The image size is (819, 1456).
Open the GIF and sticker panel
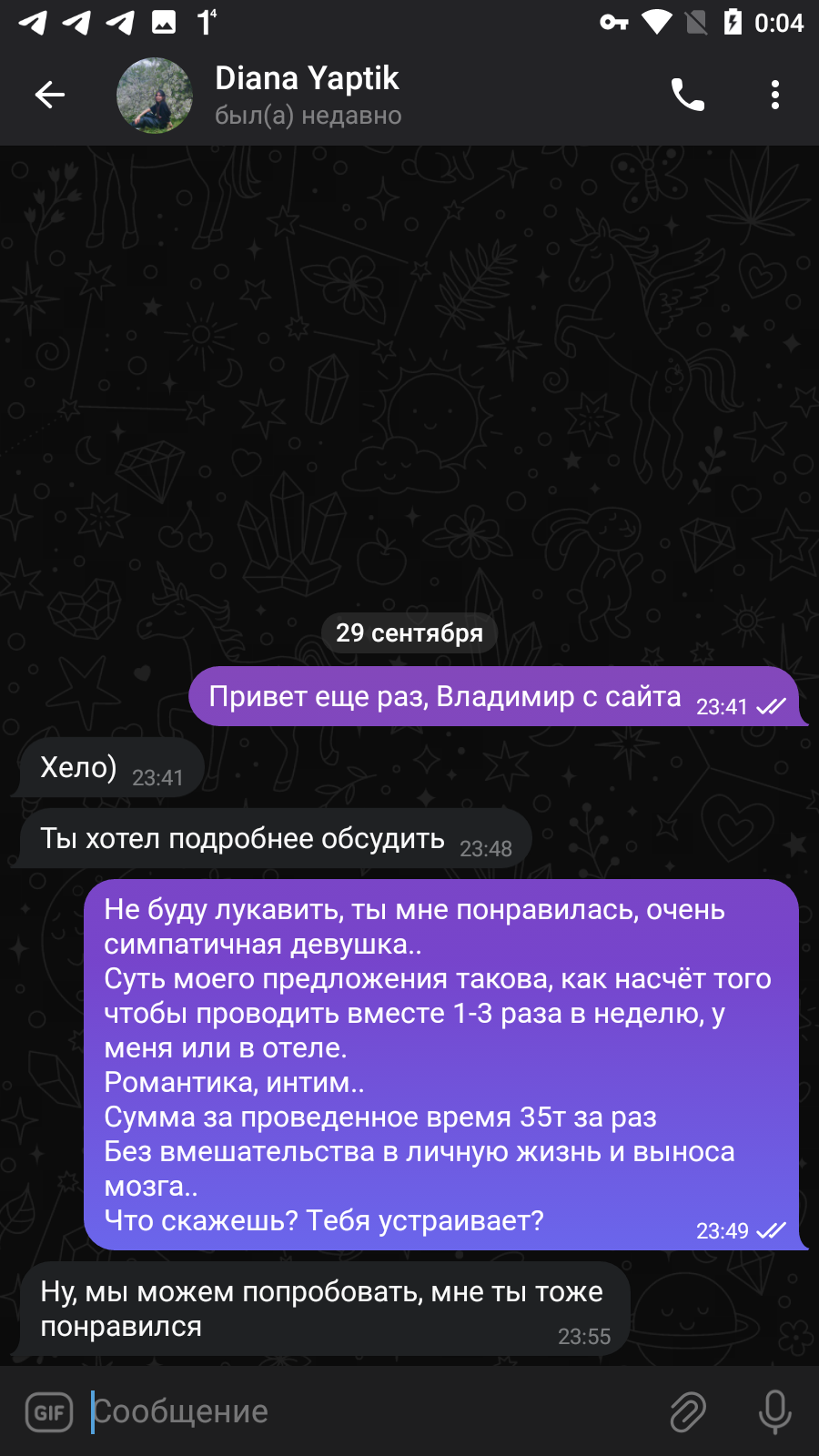coord(49,1412)
